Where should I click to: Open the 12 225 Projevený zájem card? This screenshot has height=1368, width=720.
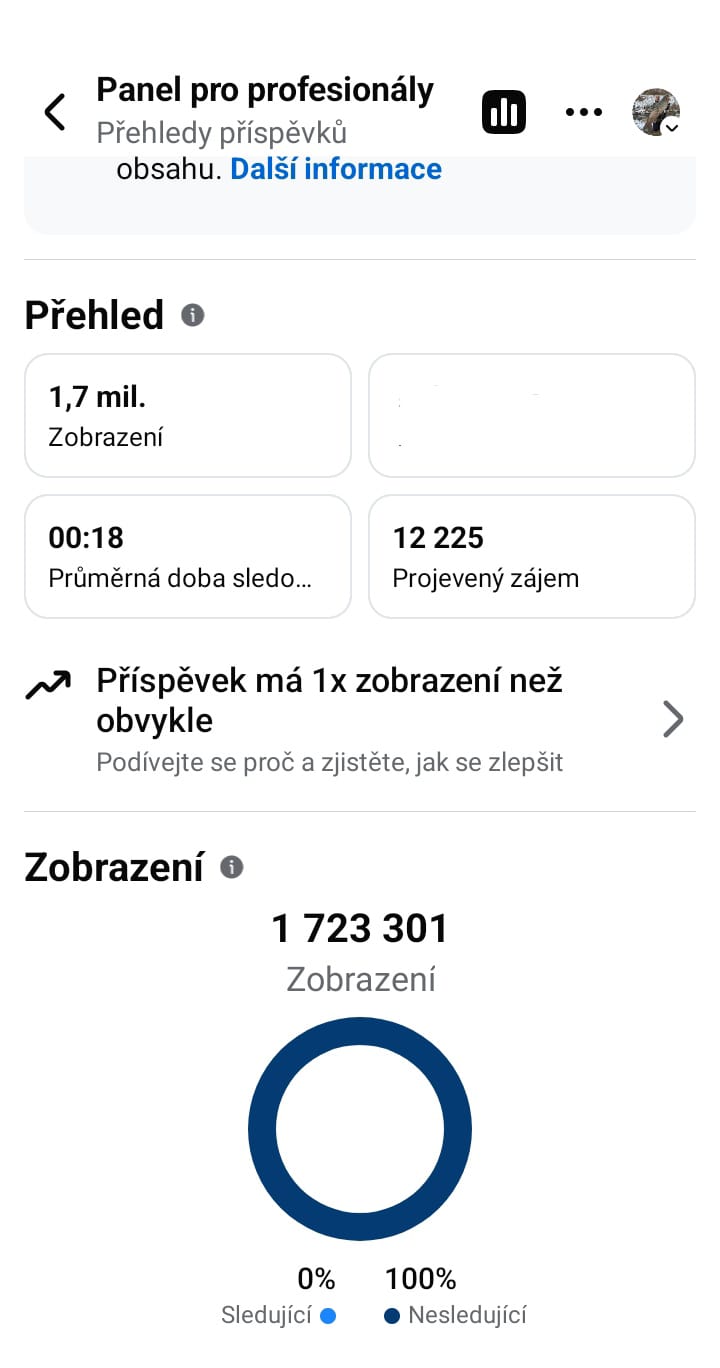pyautogui.click(x=532, y=556)
